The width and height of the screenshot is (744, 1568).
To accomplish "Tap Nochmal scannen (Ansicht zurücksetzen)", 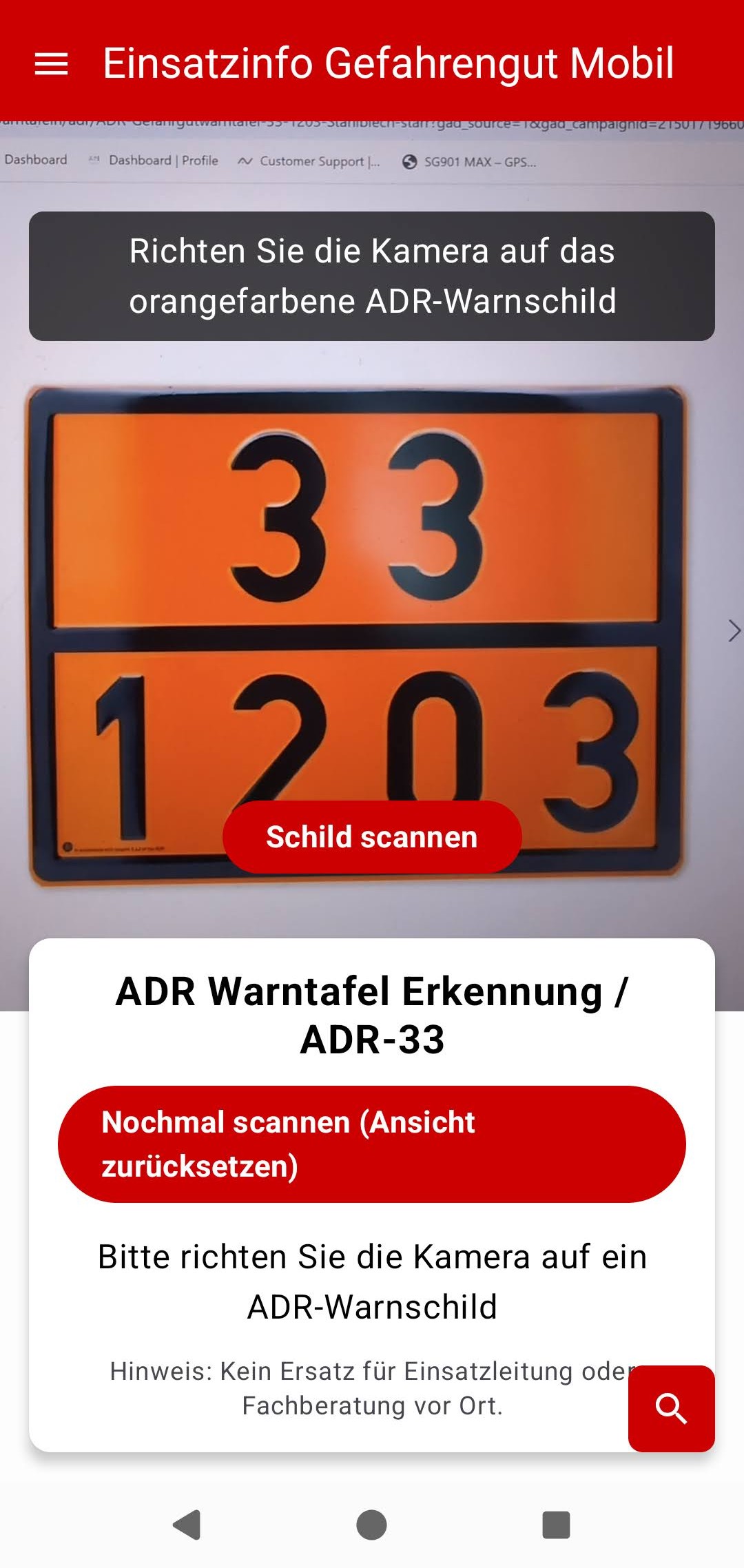I will (x=372, y=1144).
